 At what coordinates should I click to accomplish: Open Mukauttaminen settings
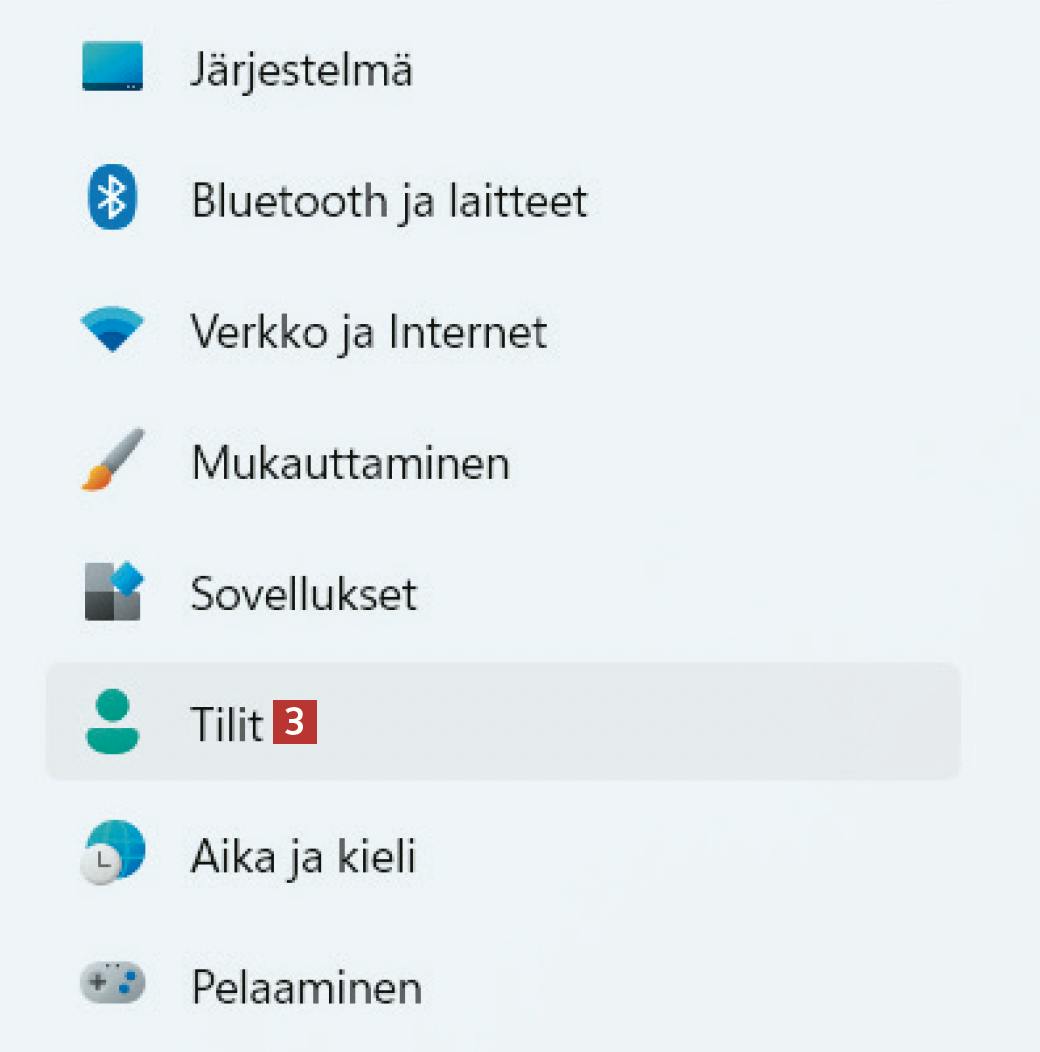(x=350, y=463)
